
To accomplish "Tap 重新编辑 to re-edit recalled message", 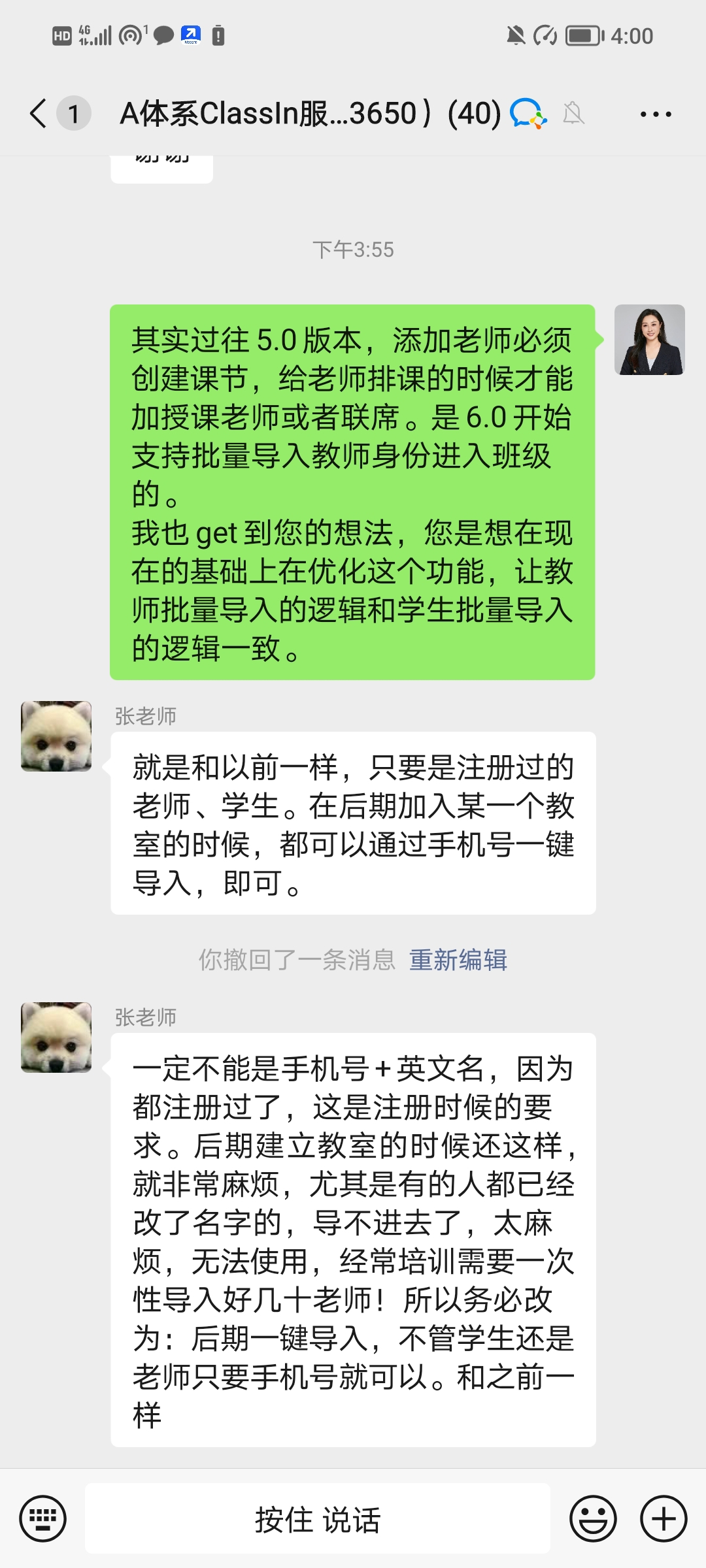I will point(458,960).
